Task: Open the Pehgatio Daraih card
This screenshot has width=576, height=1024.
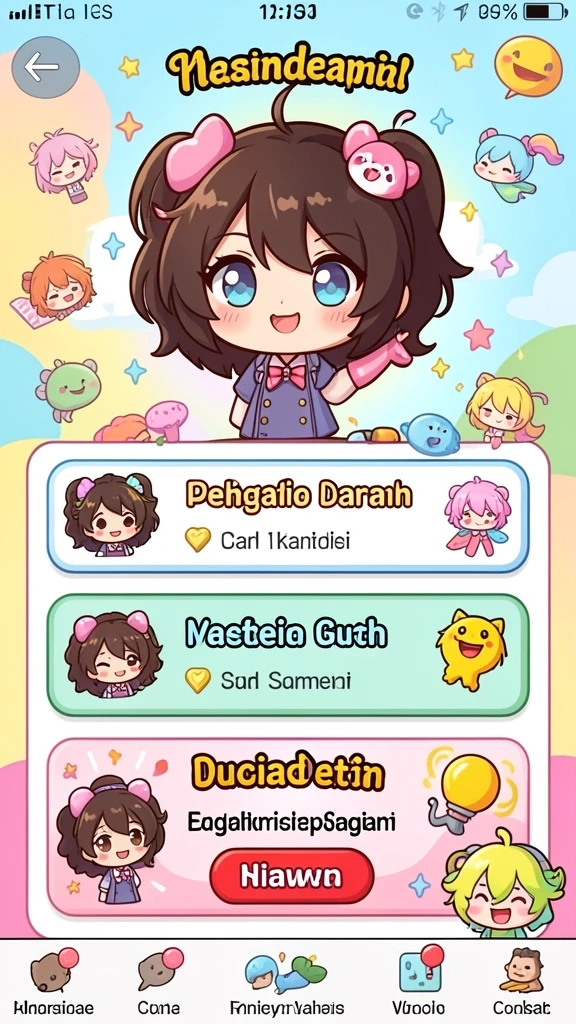Action: [287, 516]
